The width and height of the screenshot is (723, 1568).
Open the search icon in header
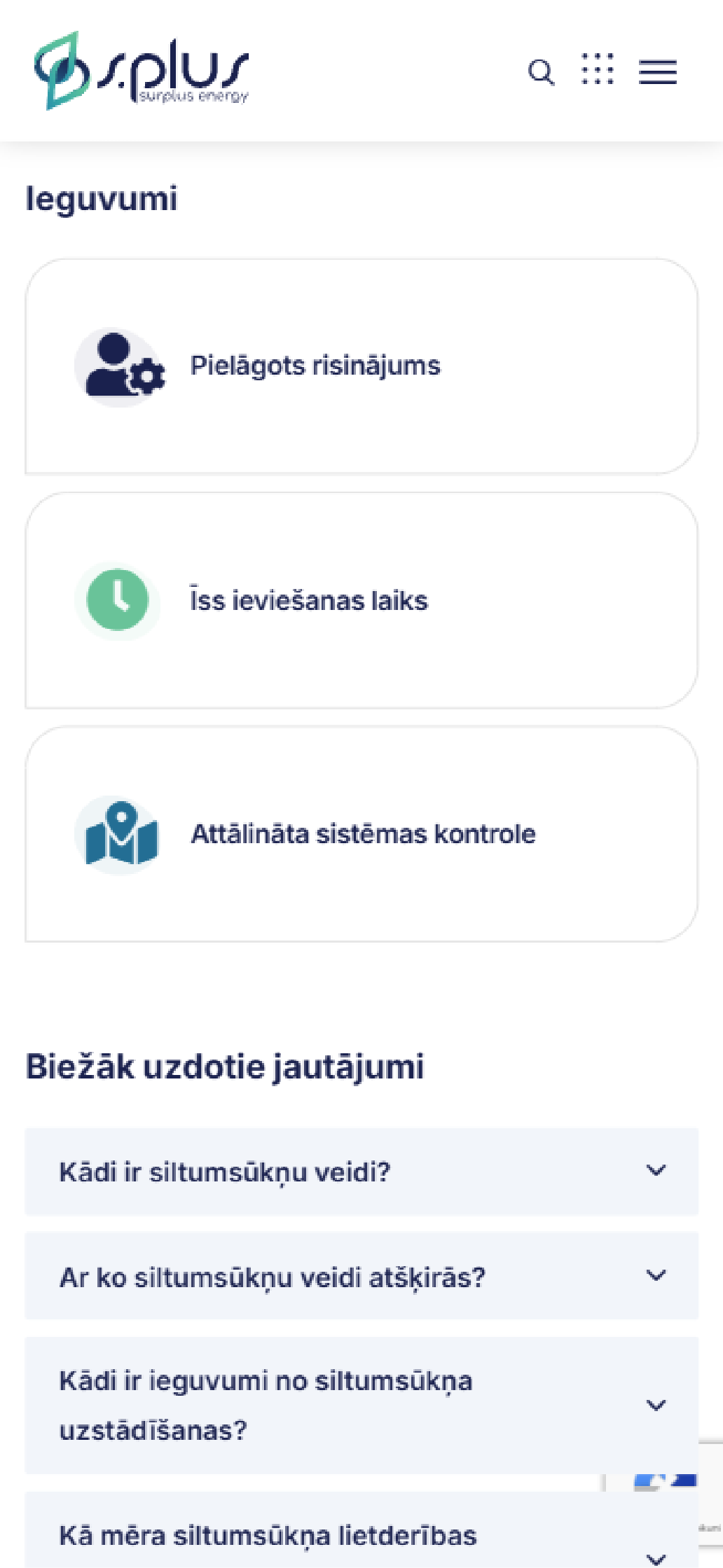pos(541,71)
